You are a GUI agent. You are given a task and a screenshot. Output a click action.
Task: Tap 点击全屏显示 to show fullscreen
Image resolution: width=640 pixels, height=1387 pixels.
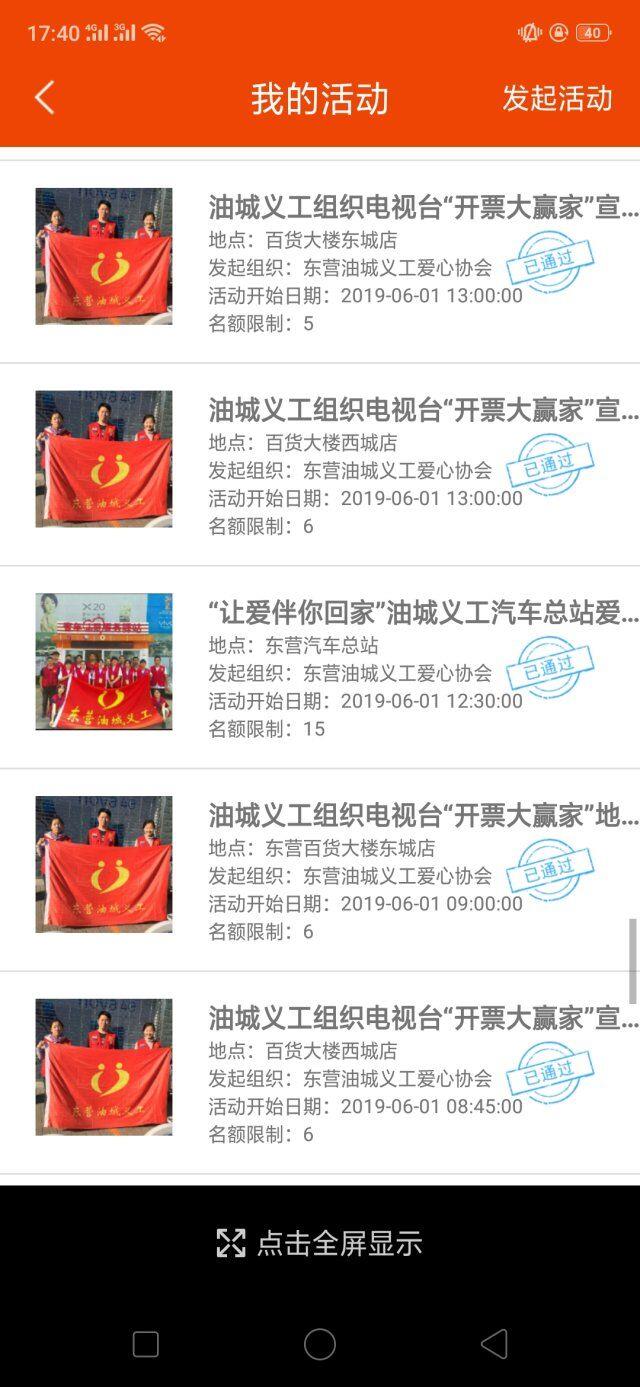click(320, 1243)
